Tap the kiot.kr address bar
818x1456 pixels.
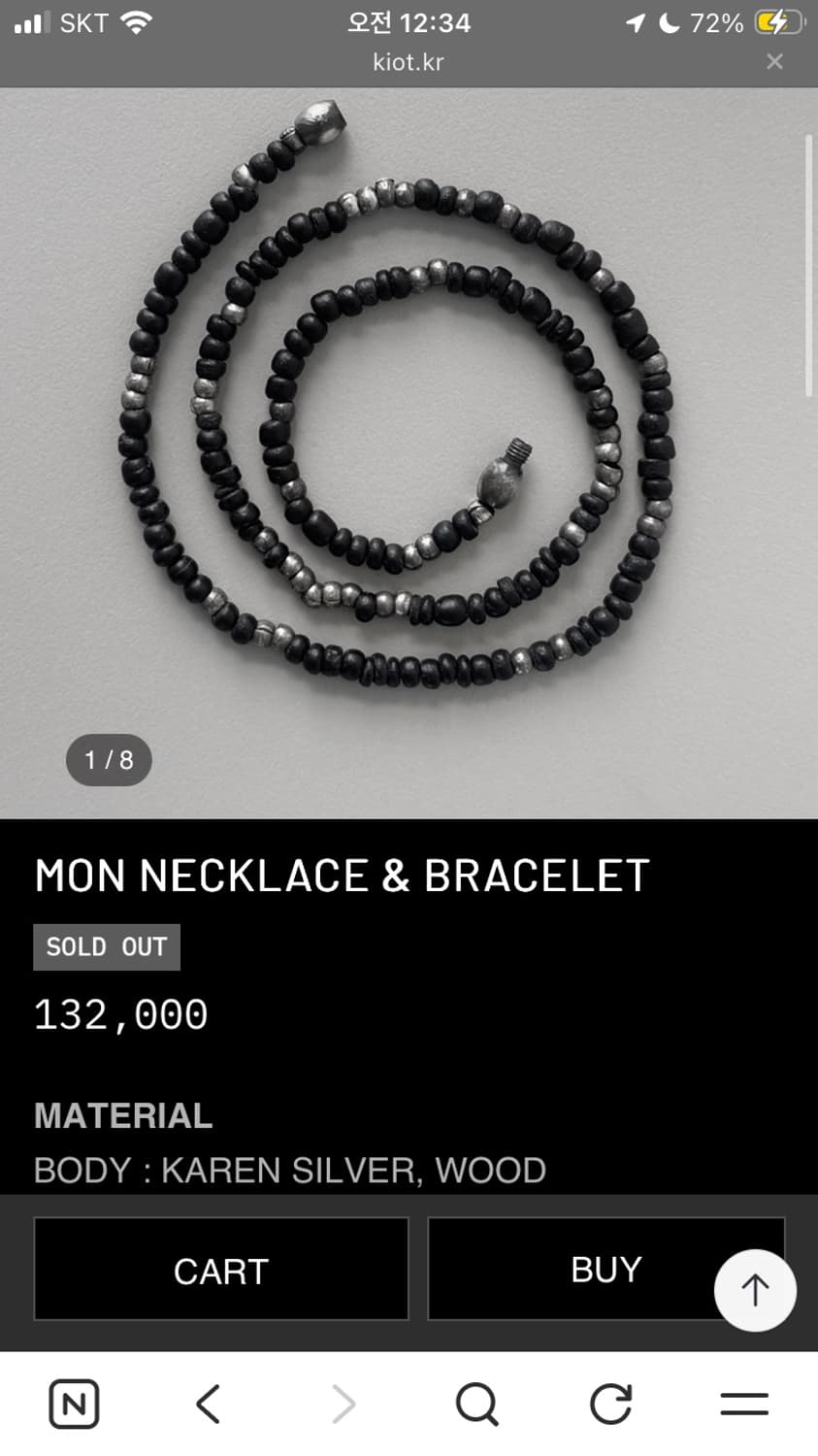point(409,62)
